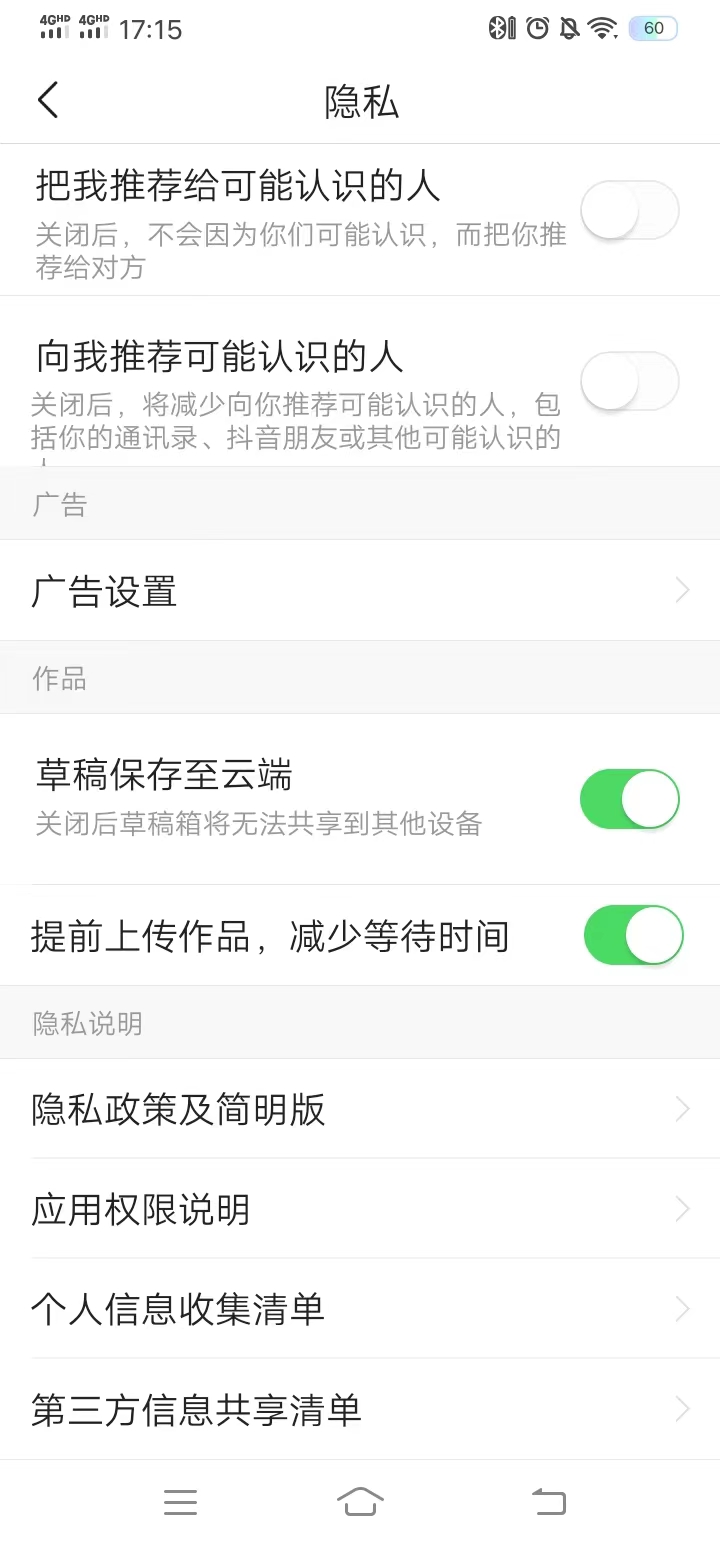Open 应用权限说明 via its chevron
Screen dimensions: 720x1544
pyautogui.click(x=681, y=1209)
